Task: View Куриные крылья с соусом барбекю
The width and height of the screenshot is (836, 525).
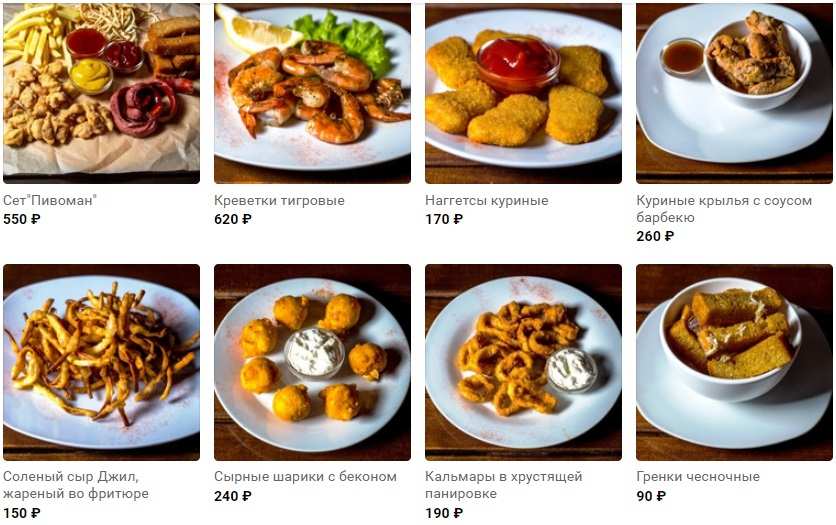Action: point(734,93)
